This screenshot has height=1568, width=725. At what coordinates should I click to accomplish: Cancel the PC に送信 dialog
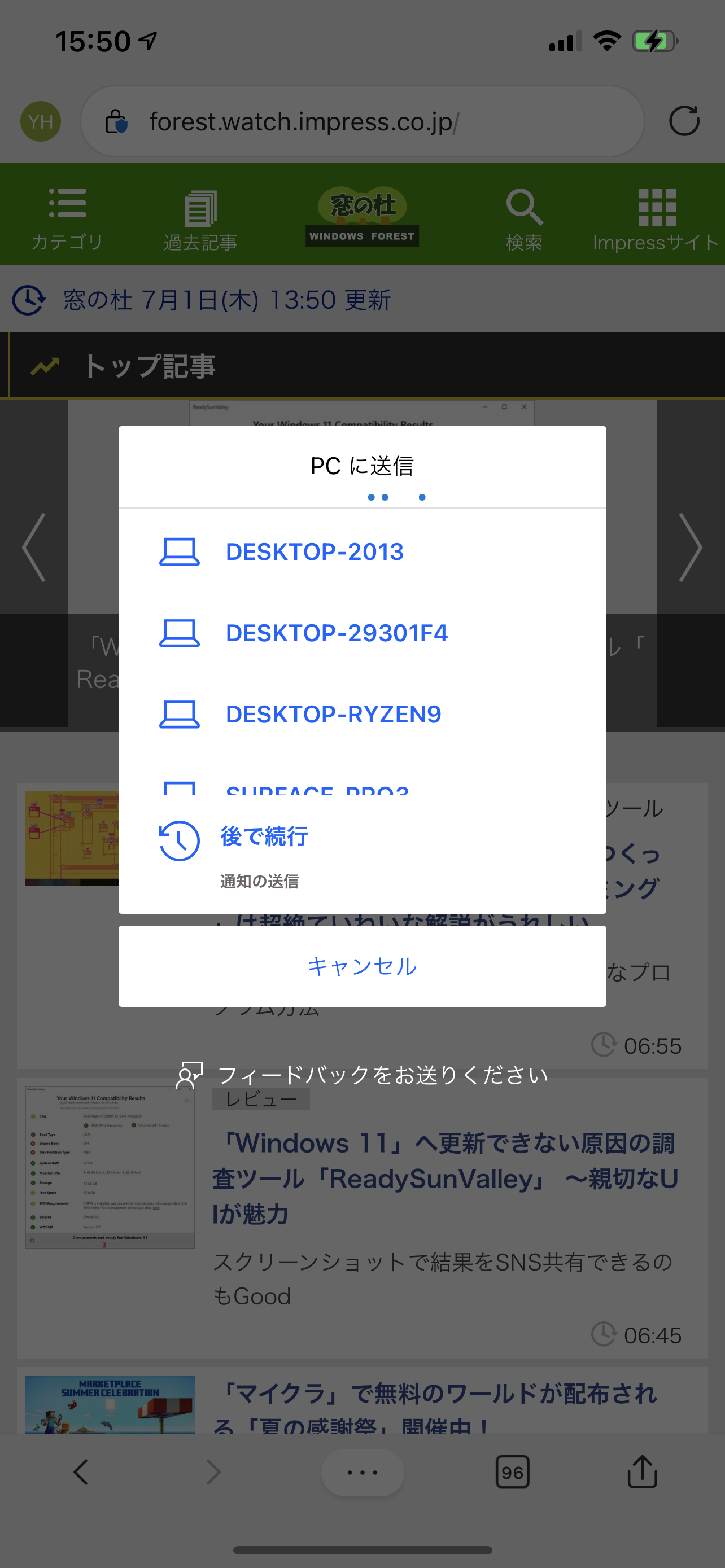pos(361,965)
